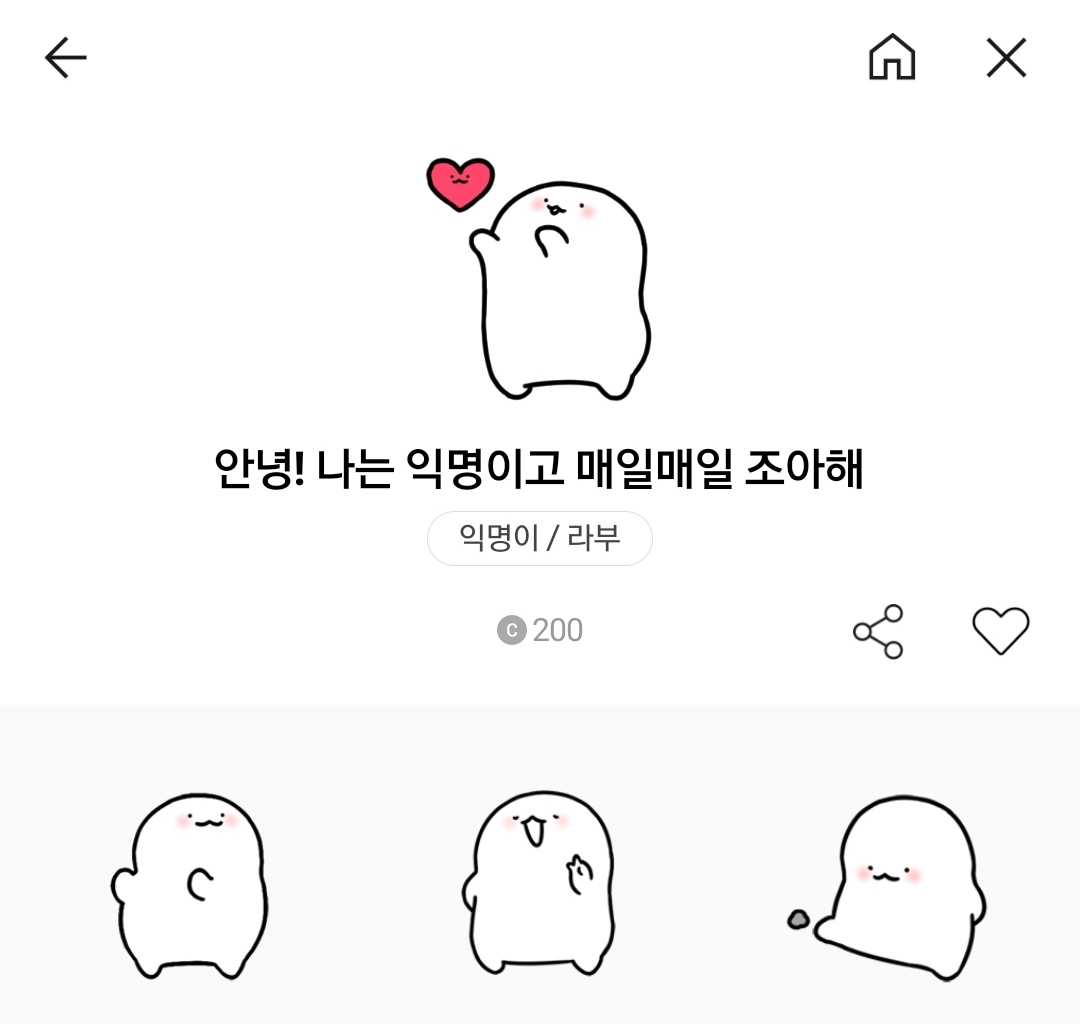The image size is (1080, 1024).
Task: Open the home icon
Action: [892, 57]
